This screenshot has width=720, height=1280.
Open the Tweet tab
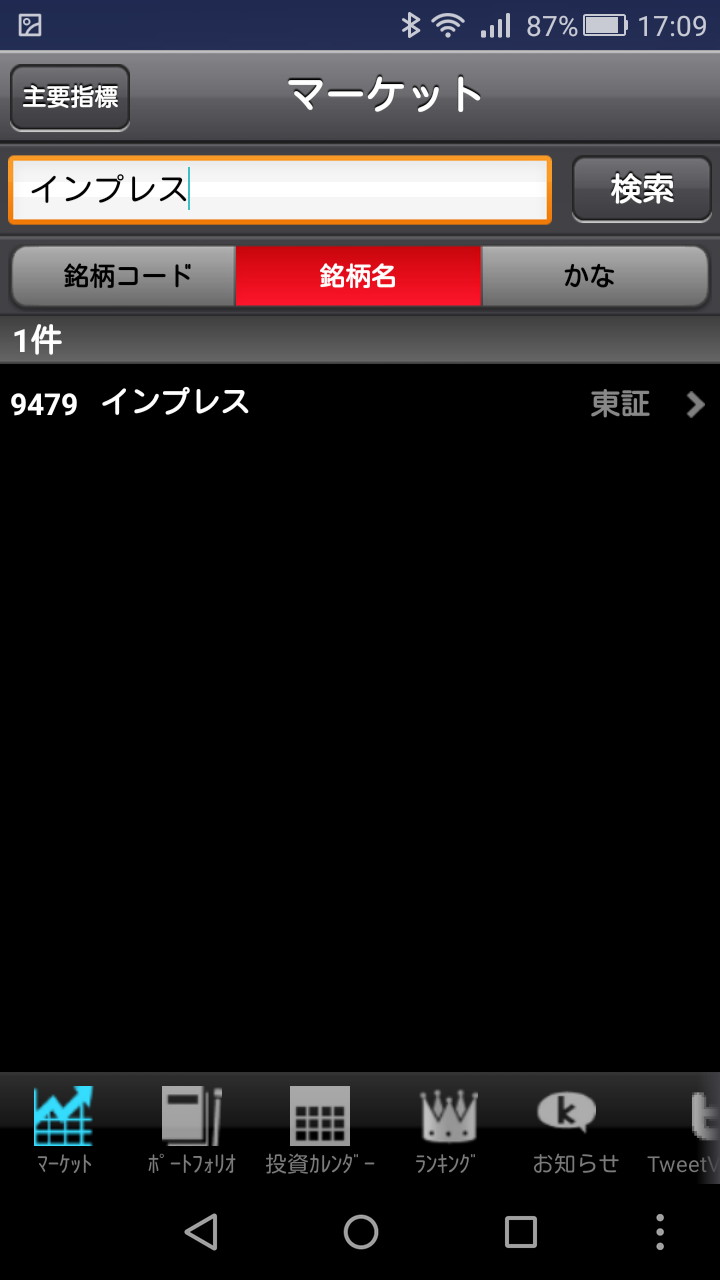click(688, 1130)
